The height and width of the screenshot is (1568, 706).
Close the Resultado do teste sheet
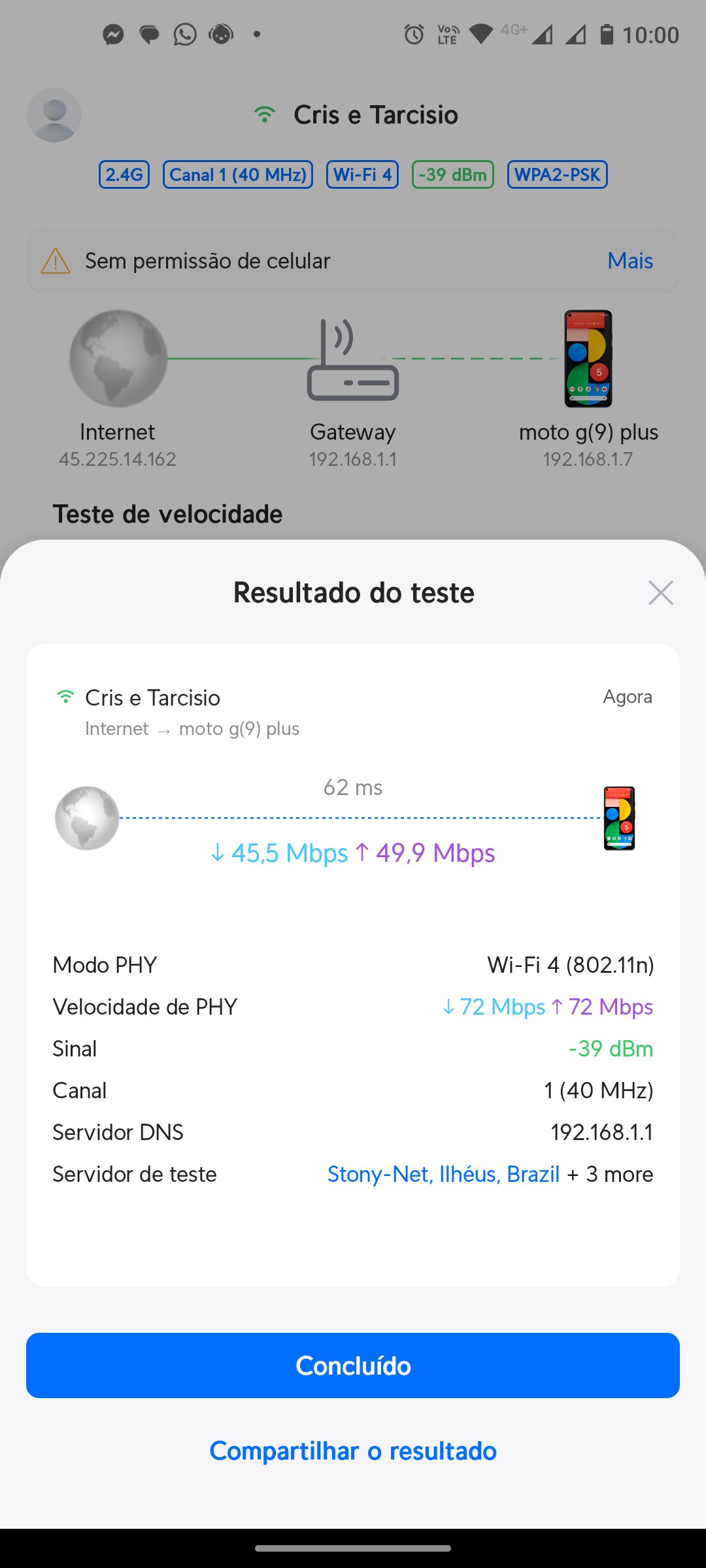[660, 593]
